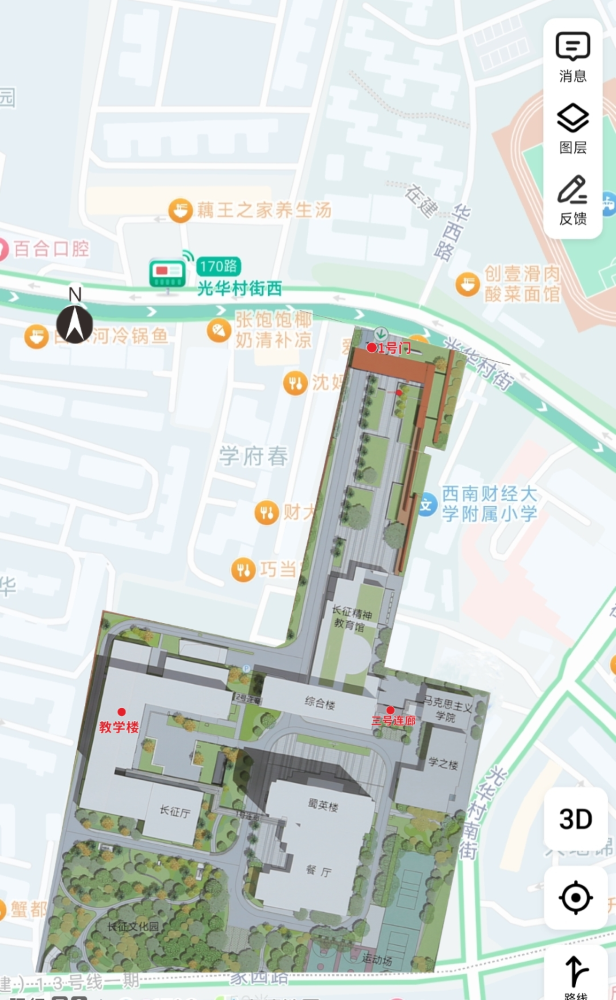Select the 张饱饱椰奶清补凉 shop marker
616x1000 pixels.
218,330
